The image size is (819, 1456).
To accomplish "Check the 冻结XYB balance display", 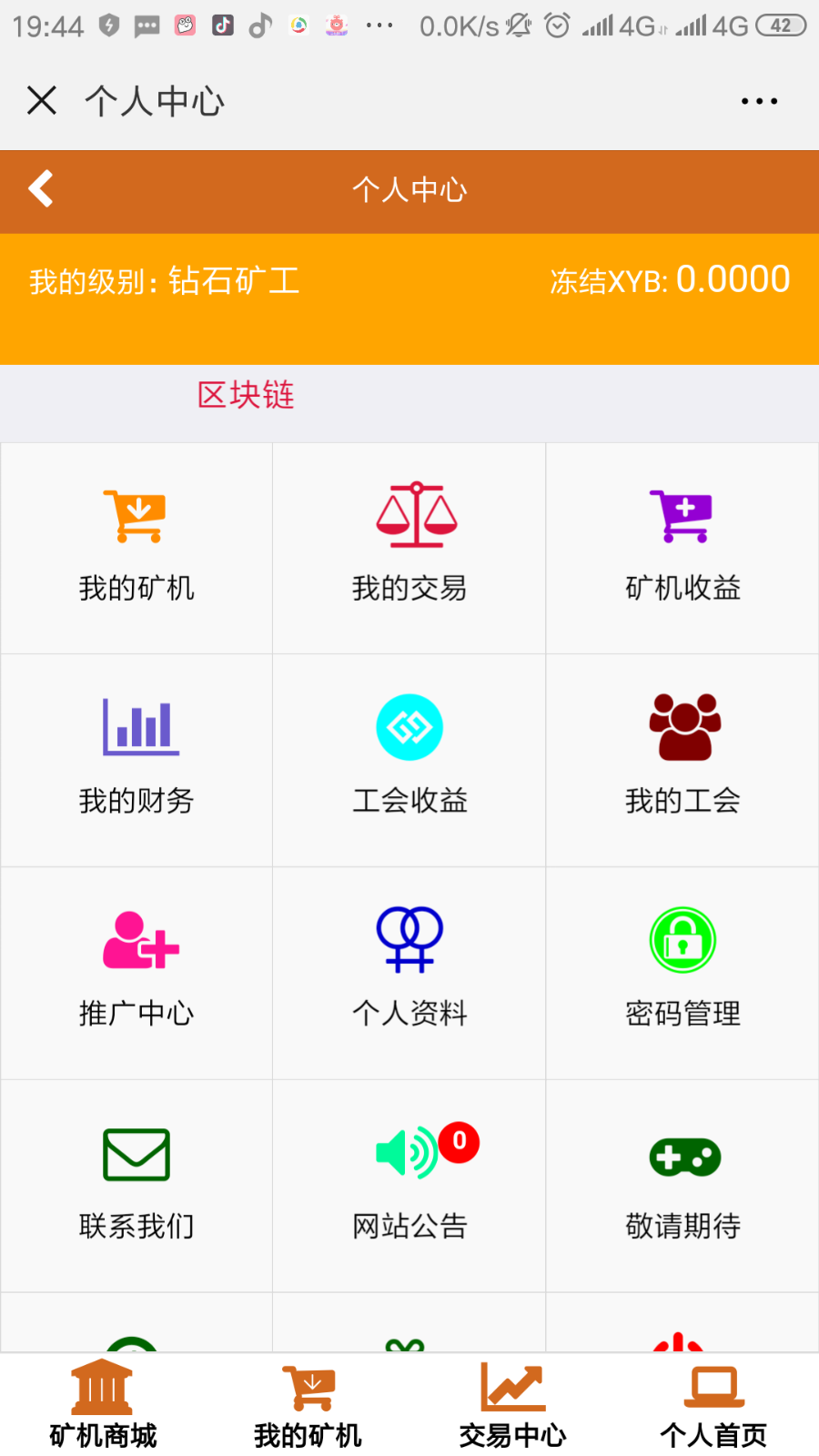I will click(x=671, y=278).
